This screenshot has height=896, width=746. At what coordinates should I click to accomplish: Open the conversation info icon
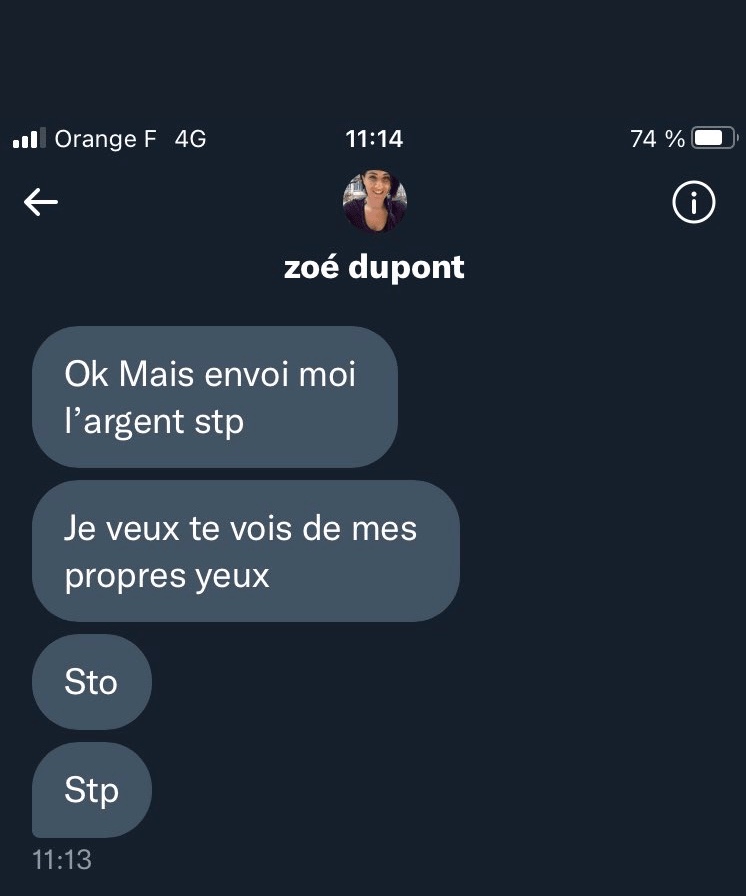pos(694,203)
